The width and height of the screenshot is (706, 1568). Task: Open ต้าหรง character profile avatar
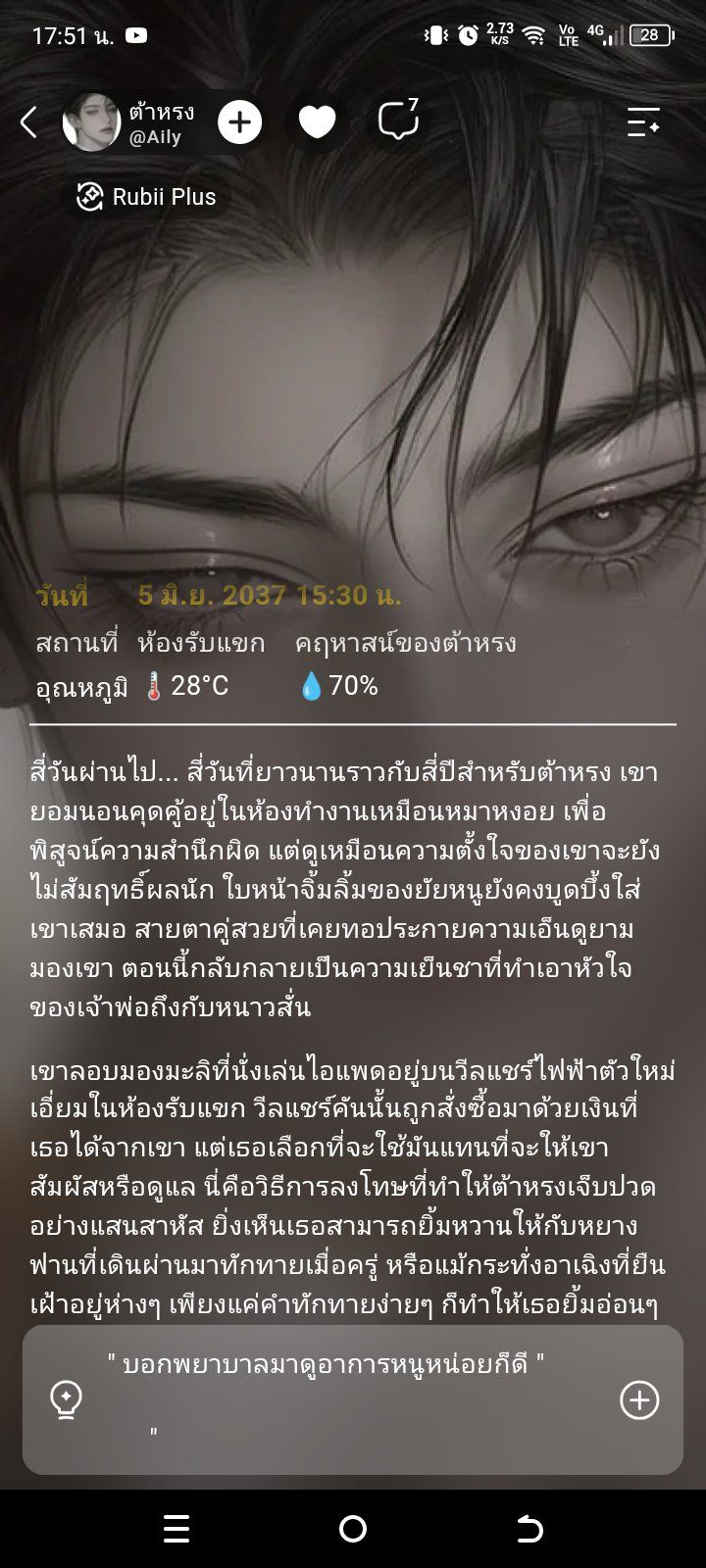click(91, 122)
